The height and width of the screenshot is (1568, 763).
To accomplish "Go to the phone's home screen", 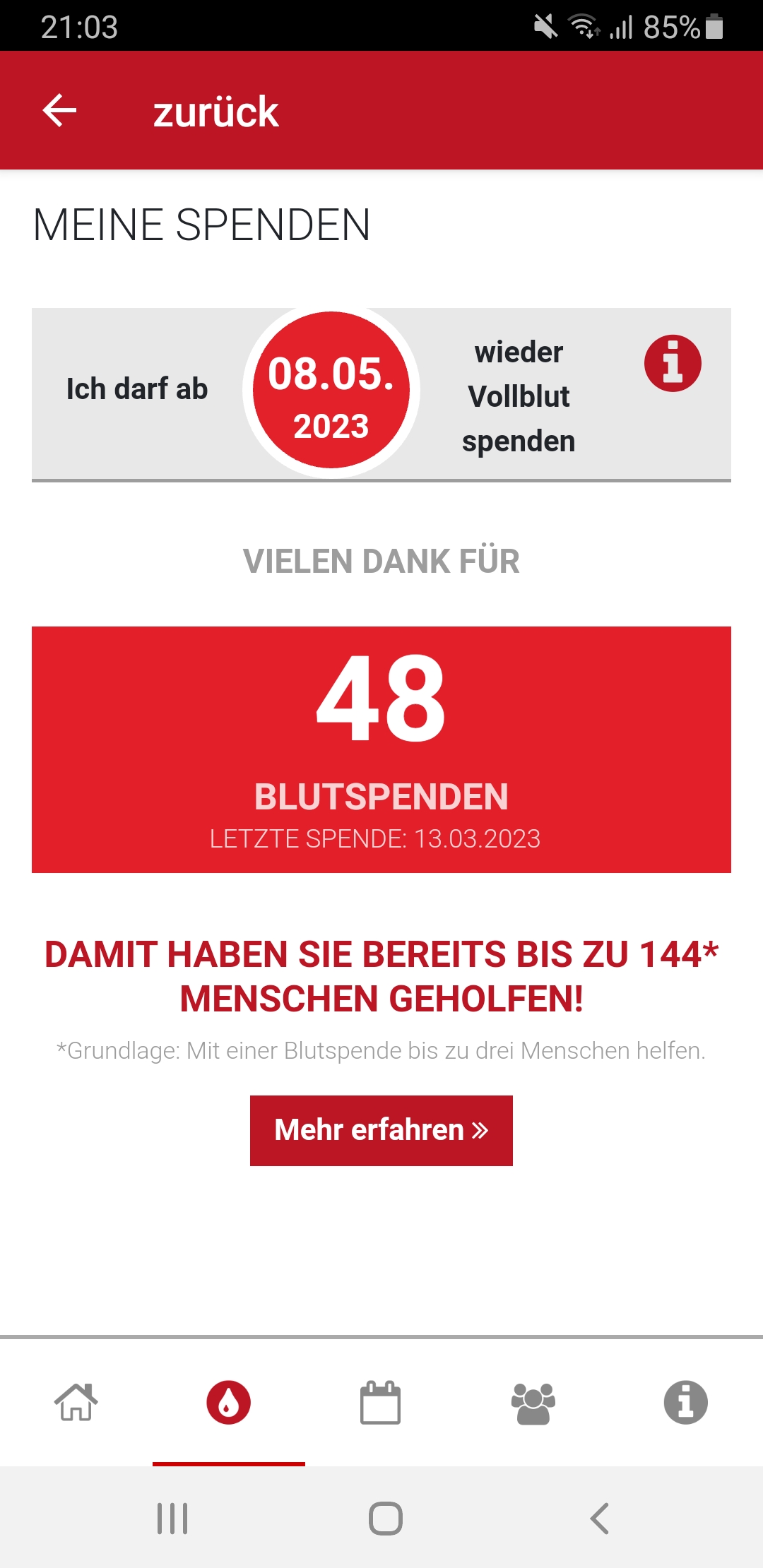I will tap(386, 1518).
